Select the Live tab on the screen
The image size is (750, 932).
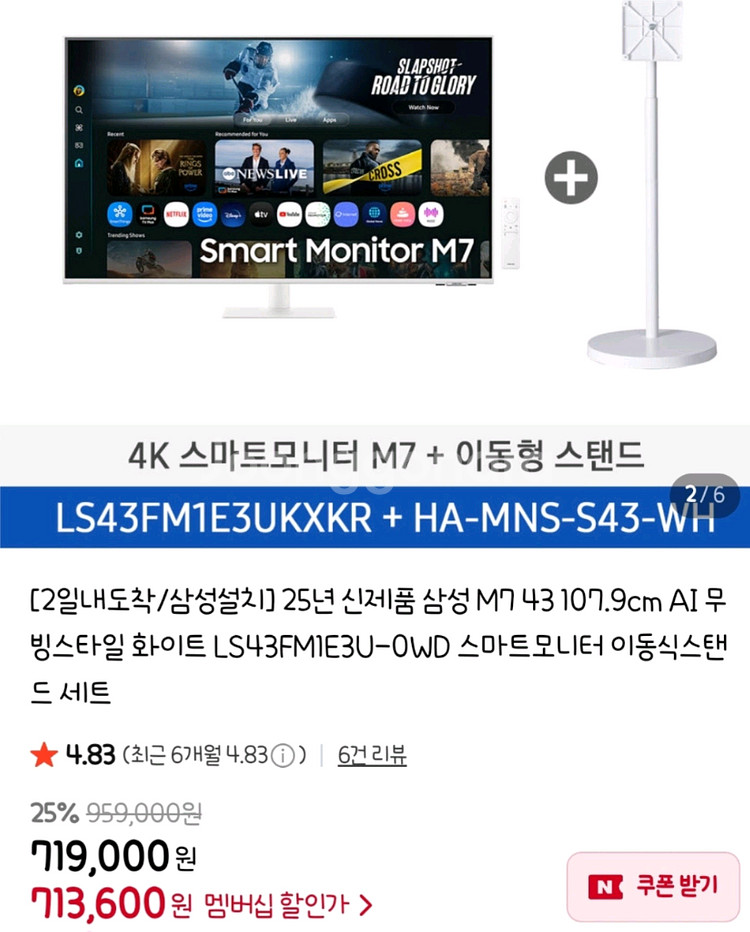[290, 121]
